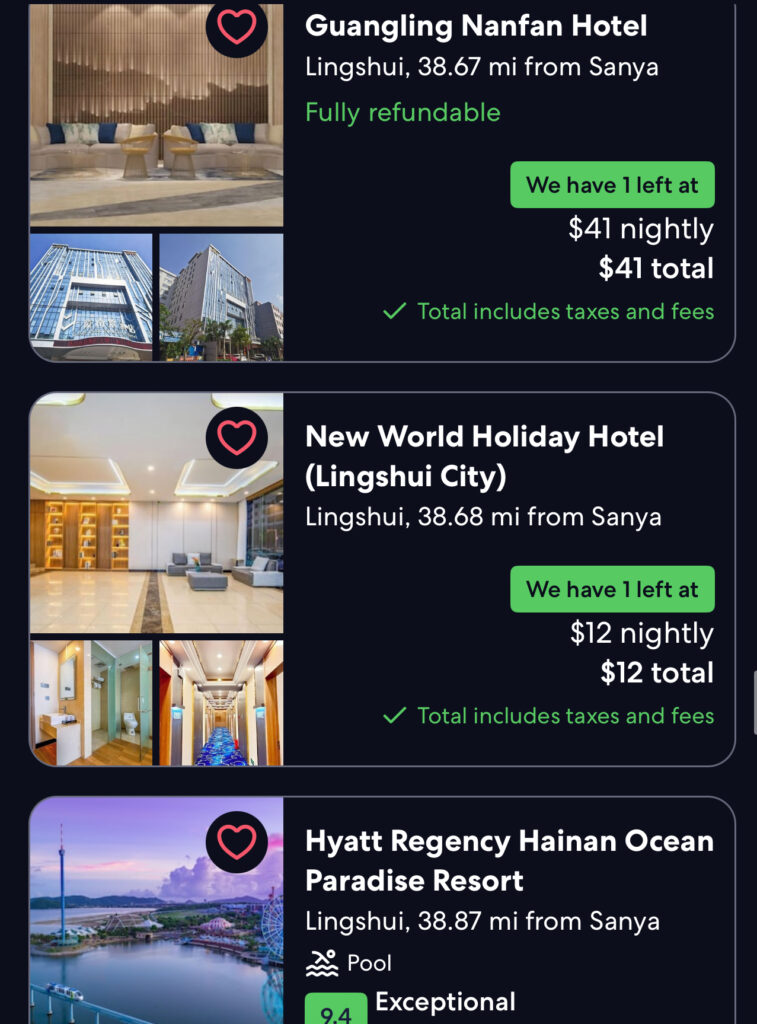Save Guangling Nanfan Hotel to favorites
757x1024 pixels.
[237, 26]
